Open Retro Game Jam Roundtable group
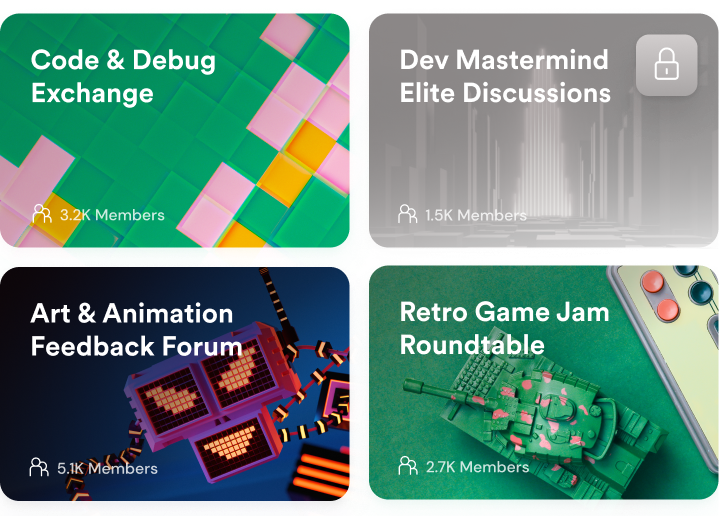The height and width of the screenshot is (516, 719). 504,328
